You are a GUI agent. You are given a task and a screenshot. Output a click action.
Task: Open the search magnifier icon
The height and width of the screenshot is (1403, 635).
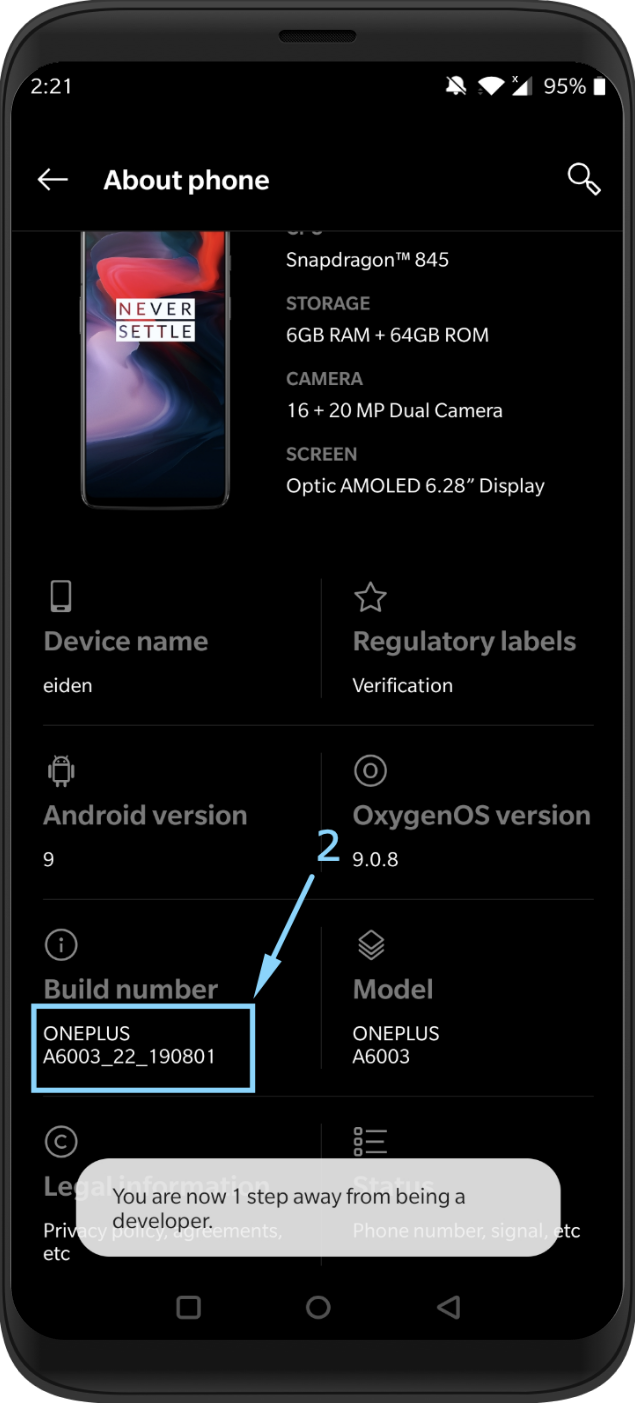pyautogui.click(x=583, y=179)
